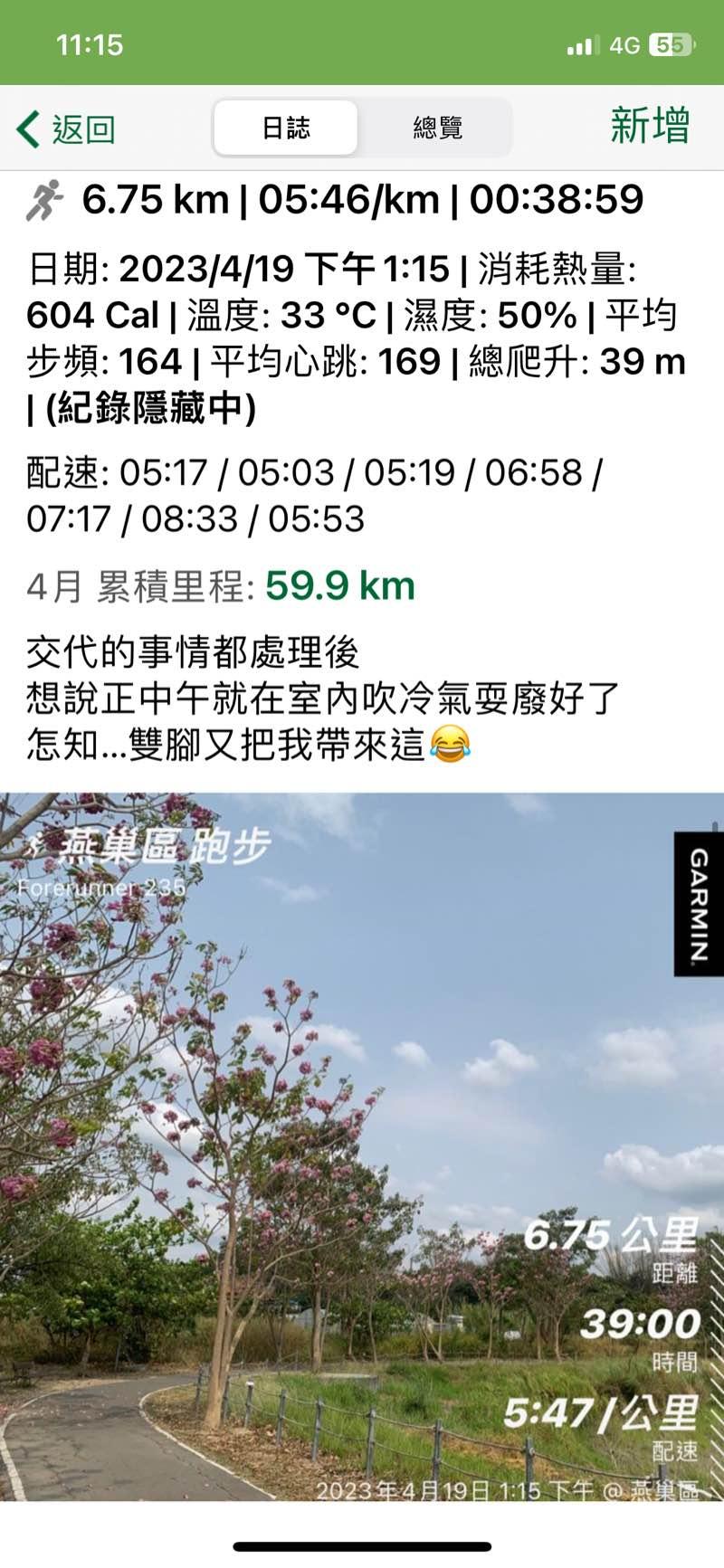Tap 新增 to add a new entry
The image size is (724, 1568).
[x=649, y=126]
